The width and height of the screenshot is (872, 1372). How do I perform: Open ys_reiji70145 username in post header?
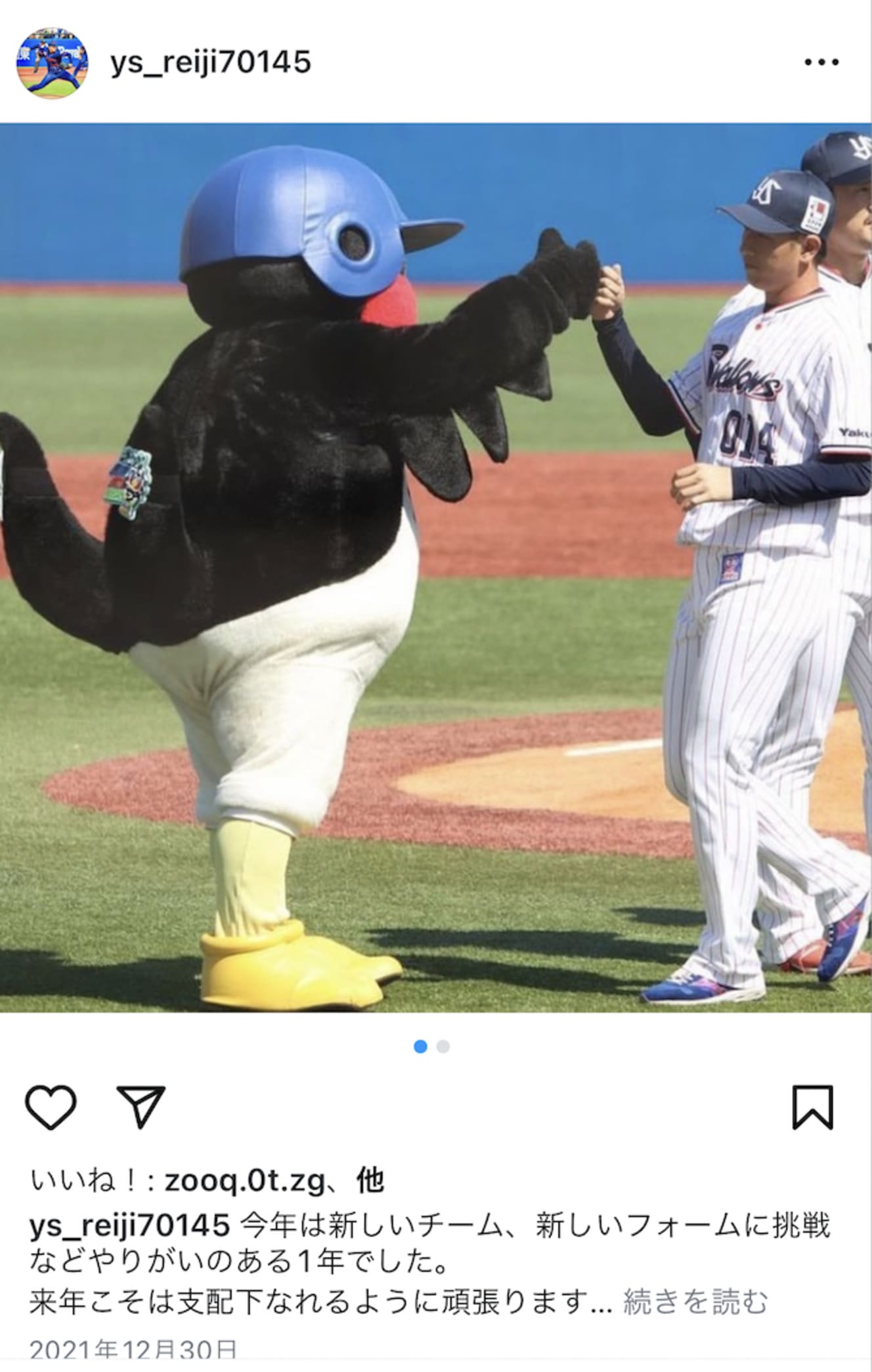(x=211, y=62)
